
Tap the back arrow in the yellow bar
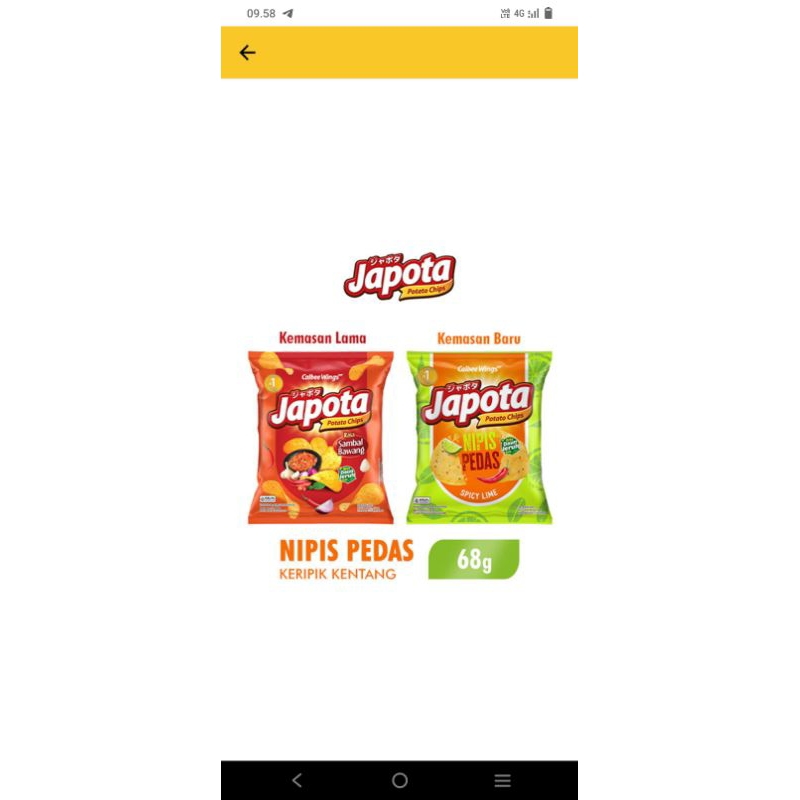pos(247,53)
